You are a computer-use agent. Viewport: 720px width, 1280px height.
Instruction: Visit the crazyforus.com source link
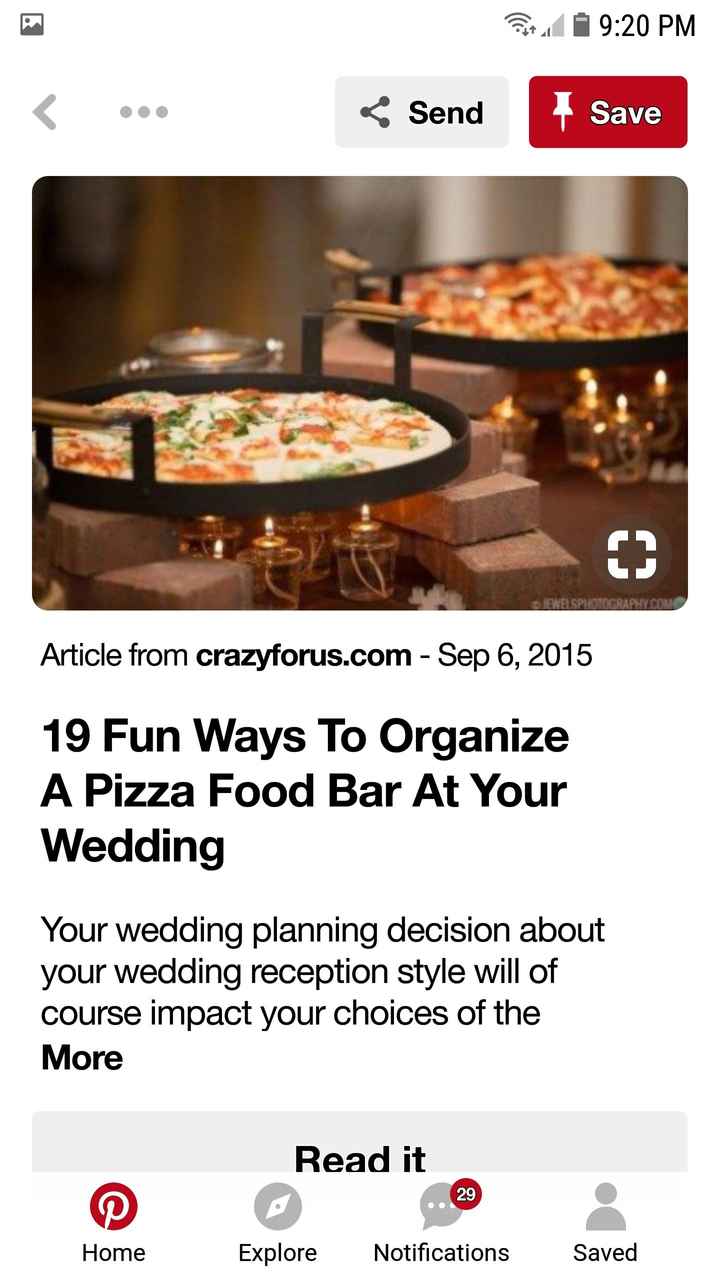coord(304,656)
